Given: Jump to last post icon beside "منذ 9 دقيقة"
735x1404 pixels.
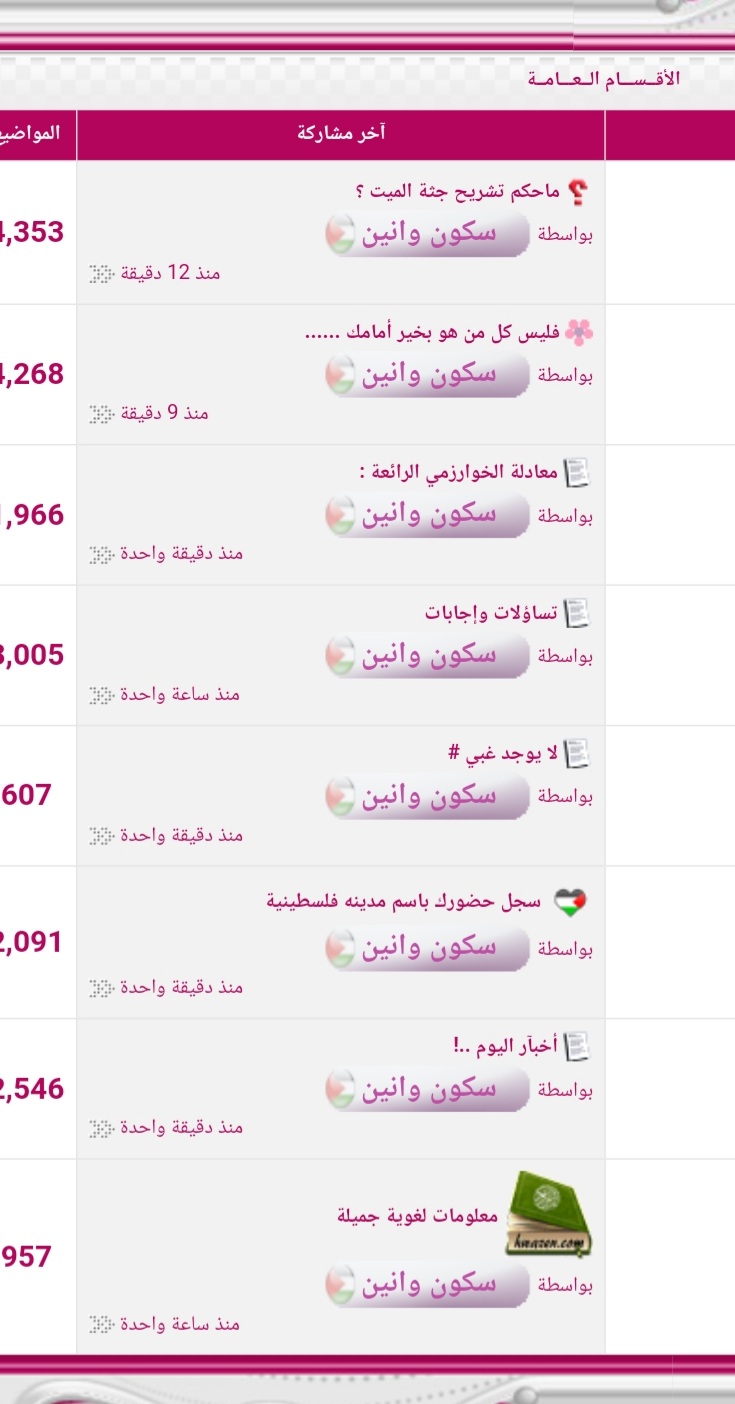Looking at the screenshot, I should 101,412.
